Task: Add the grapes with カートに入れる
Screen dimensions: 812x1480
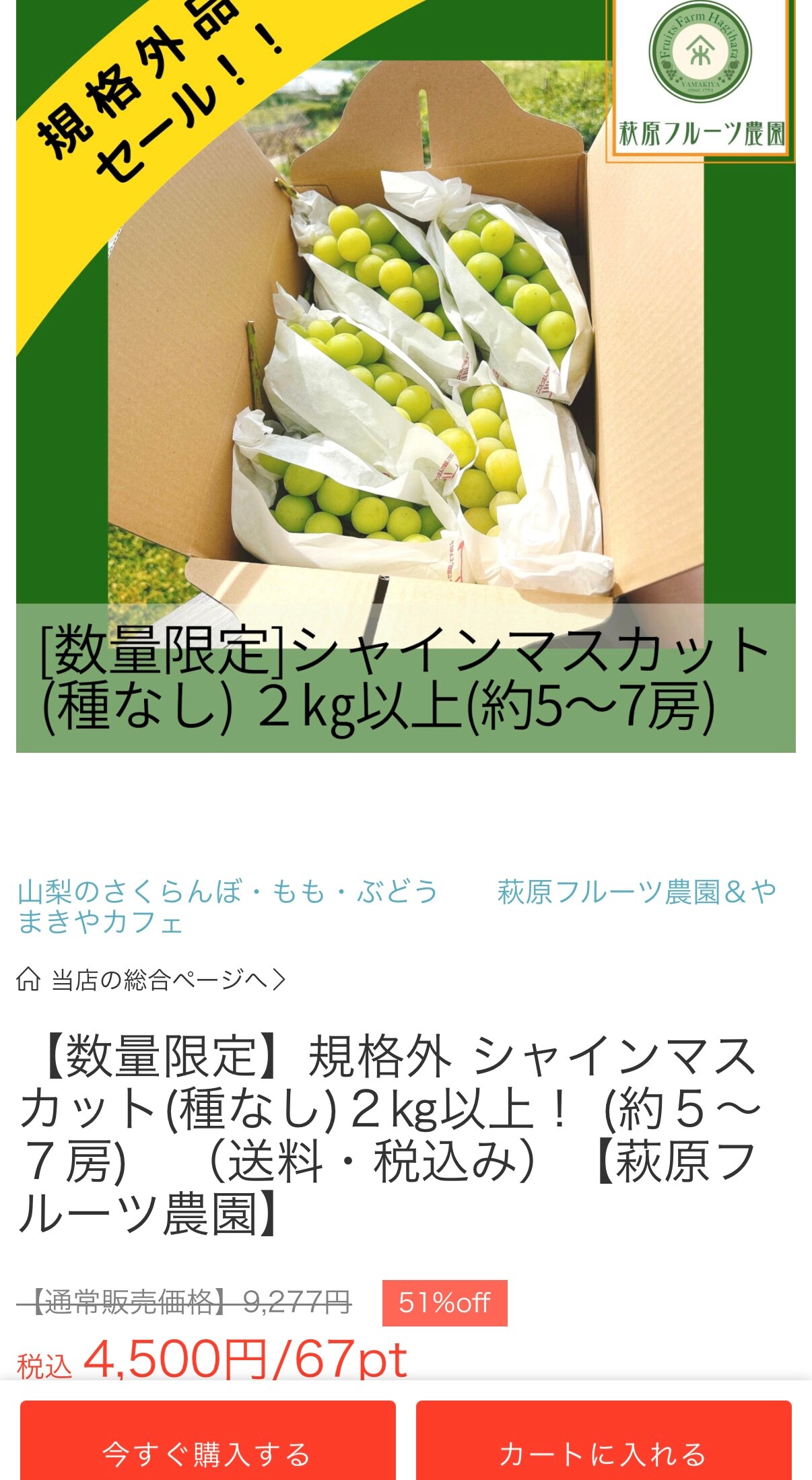Action: [603, 1453]
